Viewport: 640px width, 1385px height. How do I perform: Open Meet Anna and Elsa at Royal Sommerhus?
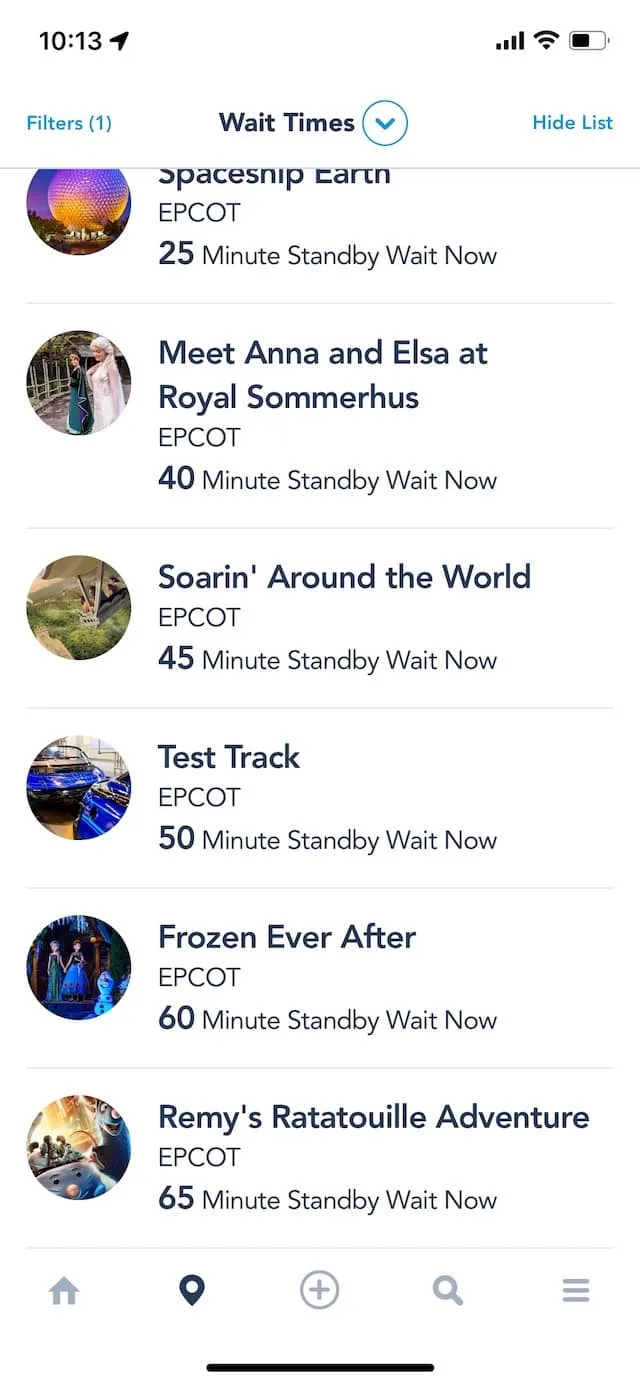click(320, 416)
